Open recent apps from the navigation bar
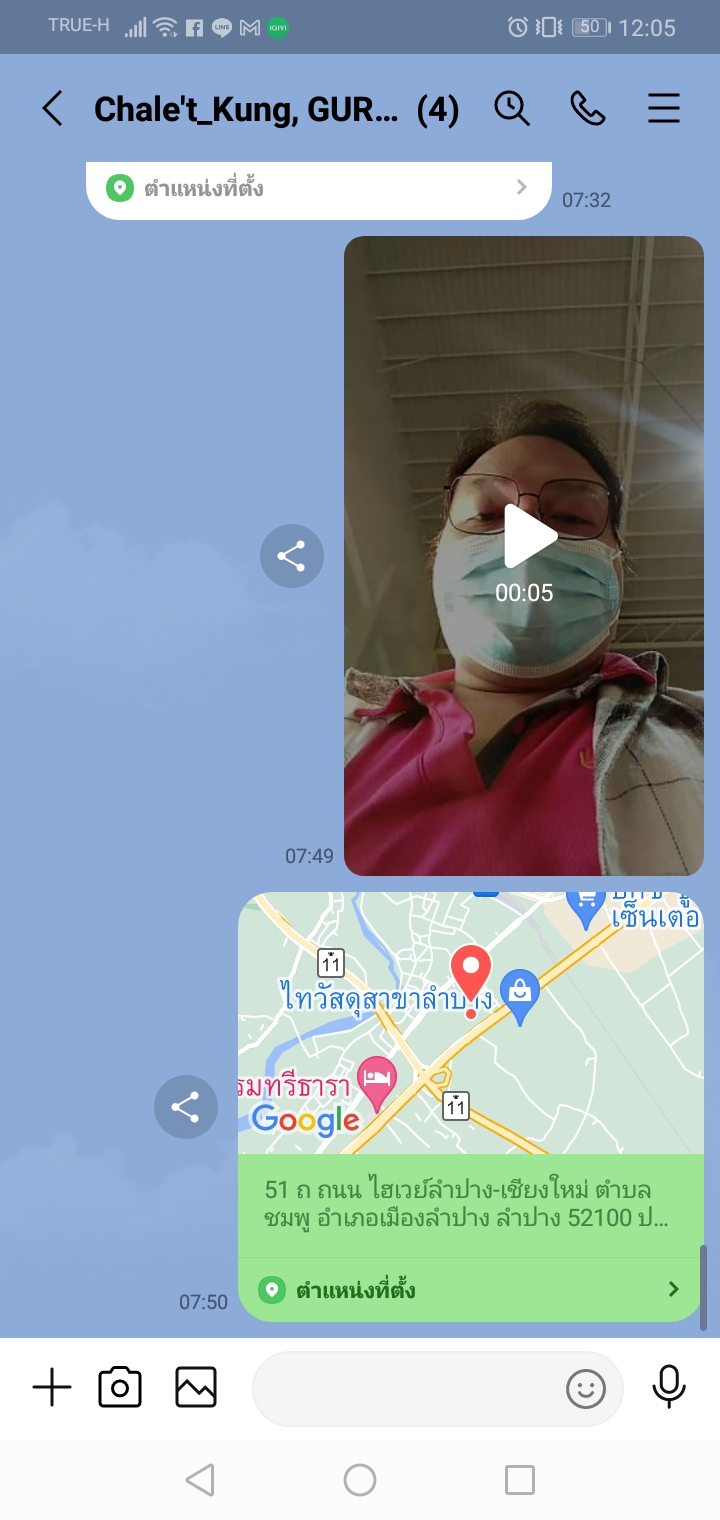The height and width of the screenshot is (1520, 720). point(519,1479)
